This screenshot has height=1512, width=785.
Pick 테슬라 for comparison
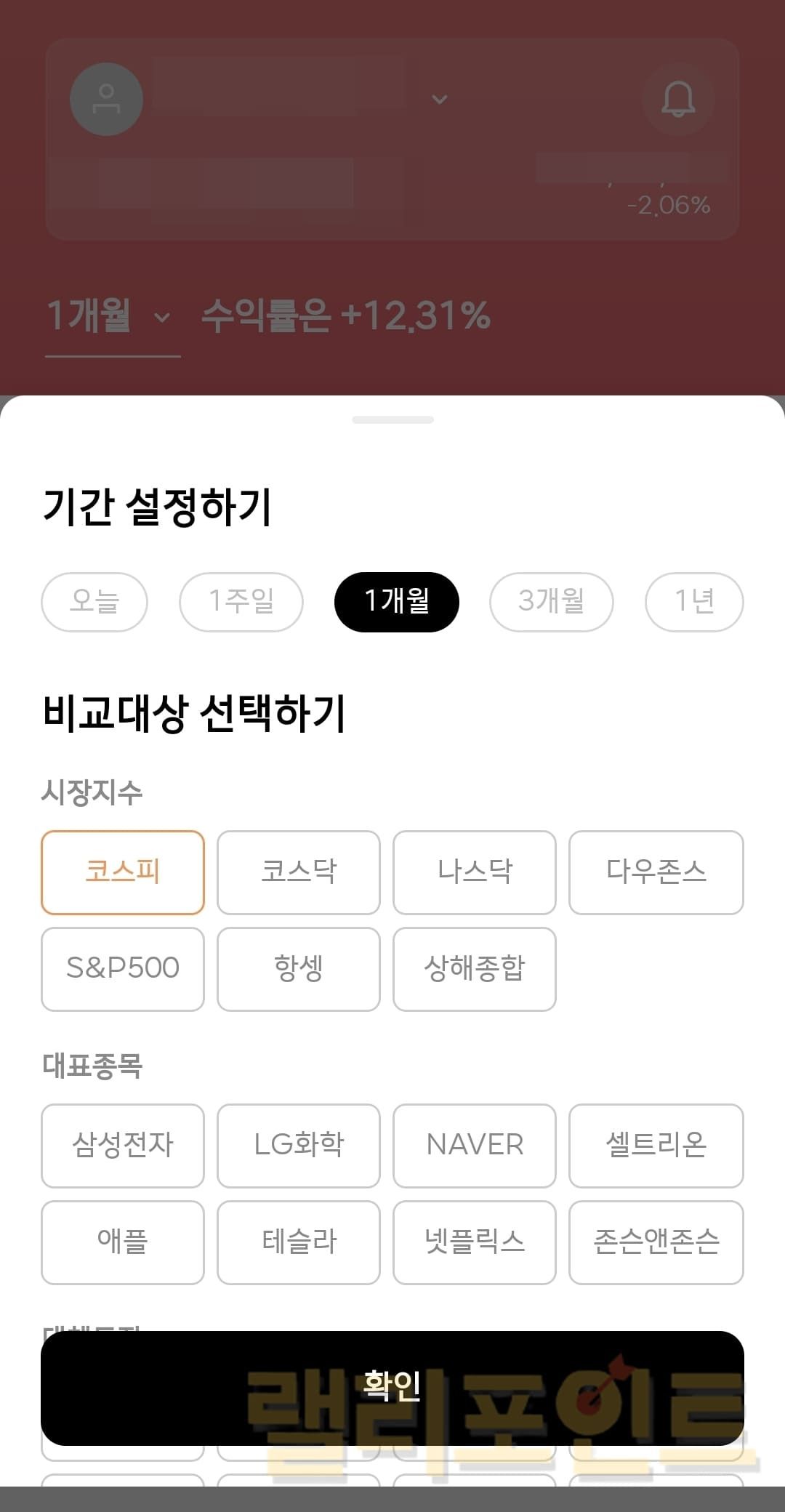[x=299, y=1242]
